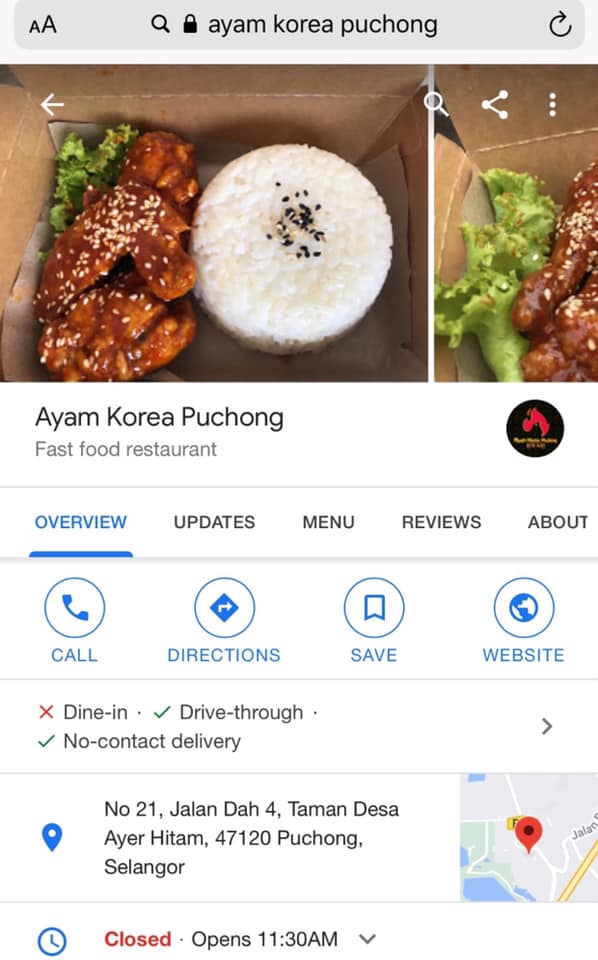598x960 pixels.
Task: Share this restaurant listing
Action: pos(495,105)
